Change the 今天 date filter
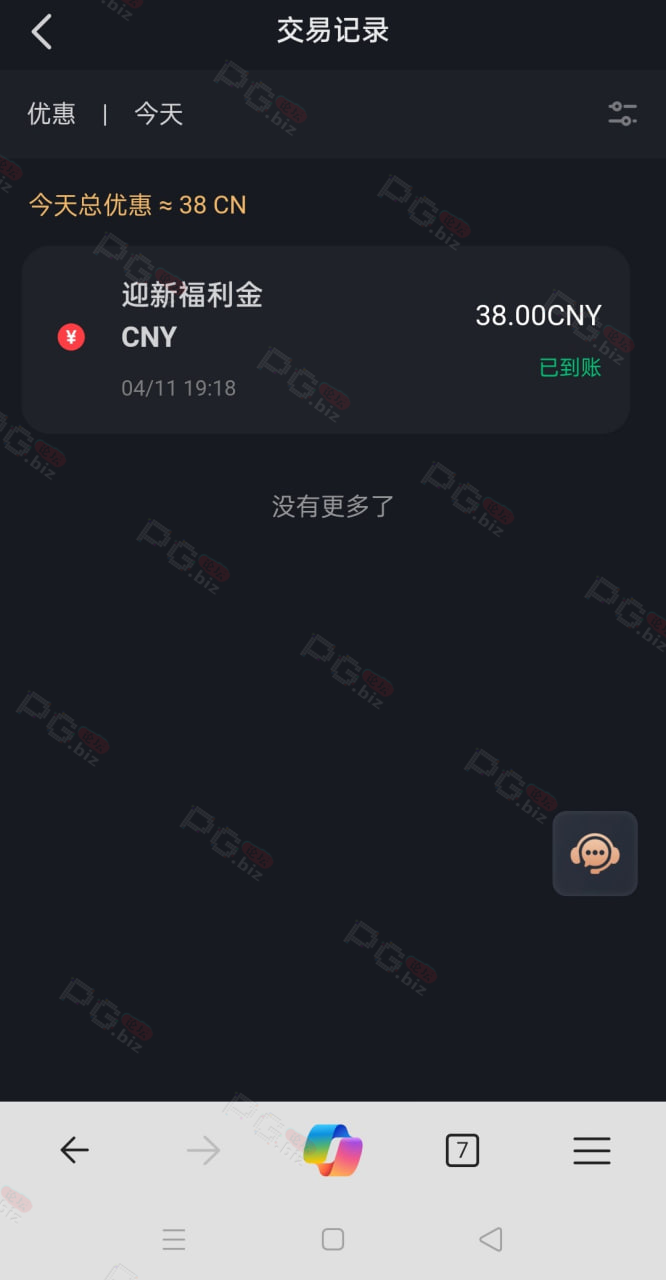 click(159, 114)
